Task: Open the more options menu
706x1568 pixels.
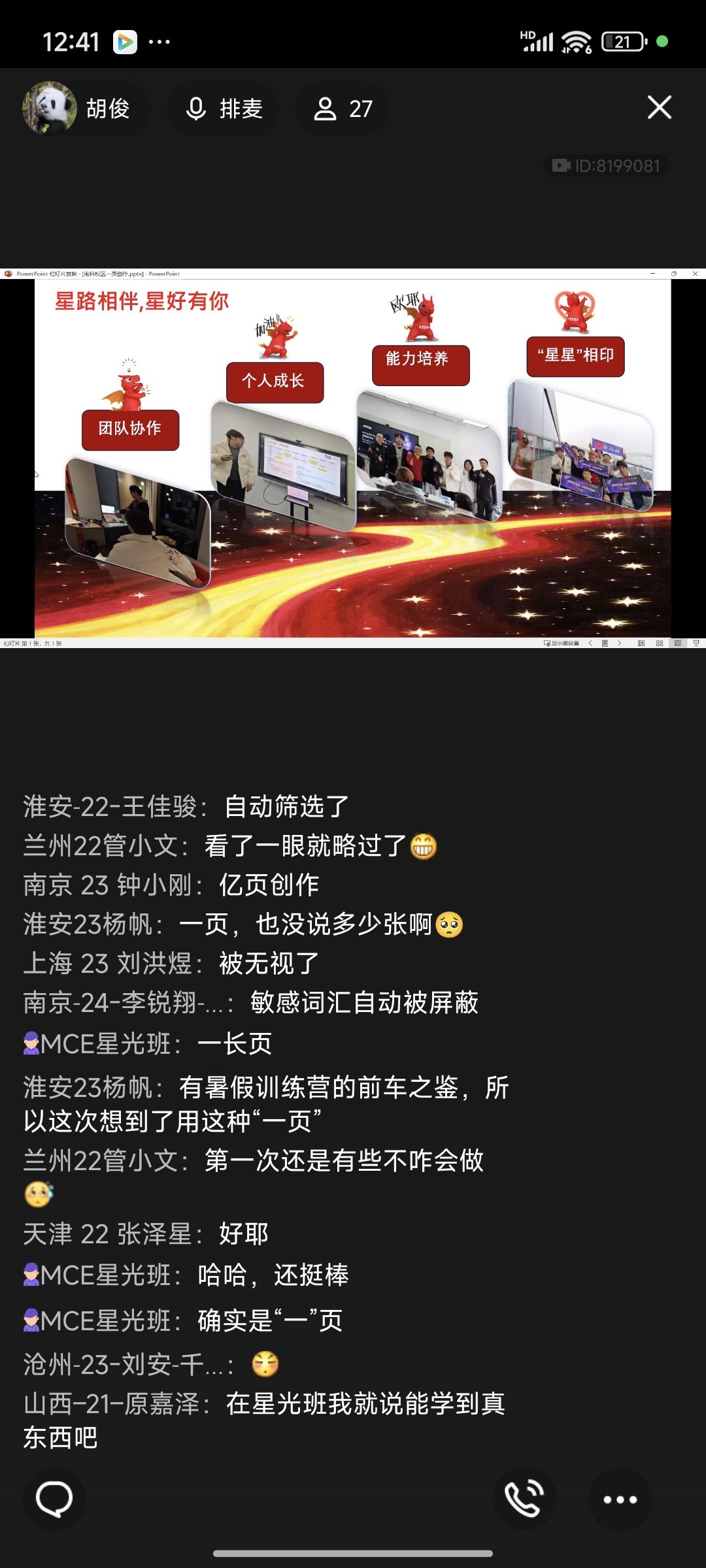Action: pos(620,1499)
